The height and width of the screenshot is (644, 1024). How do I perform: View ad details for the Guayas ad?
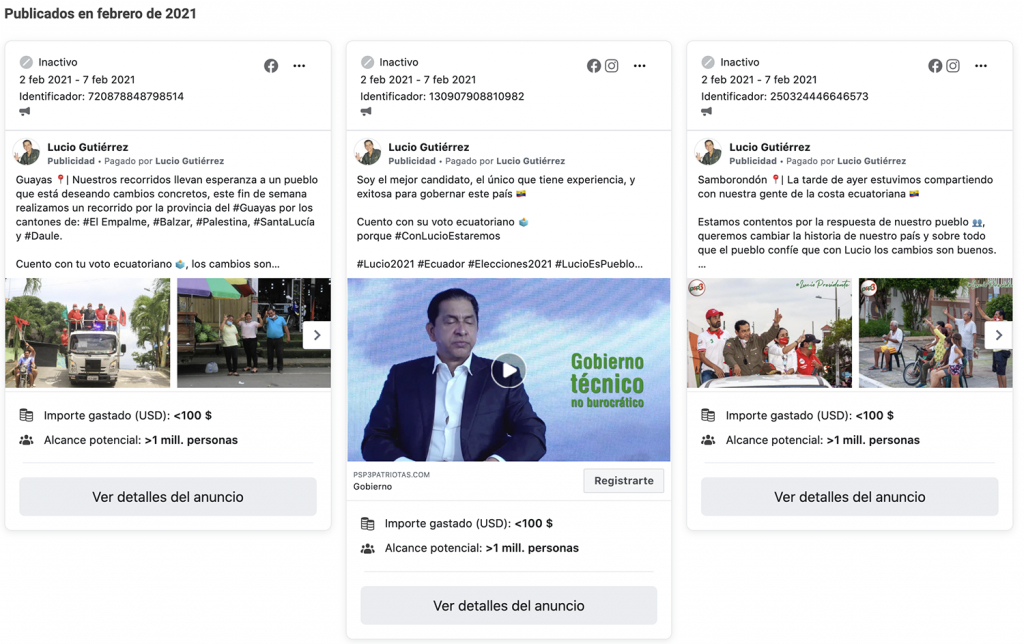point(168,497)
